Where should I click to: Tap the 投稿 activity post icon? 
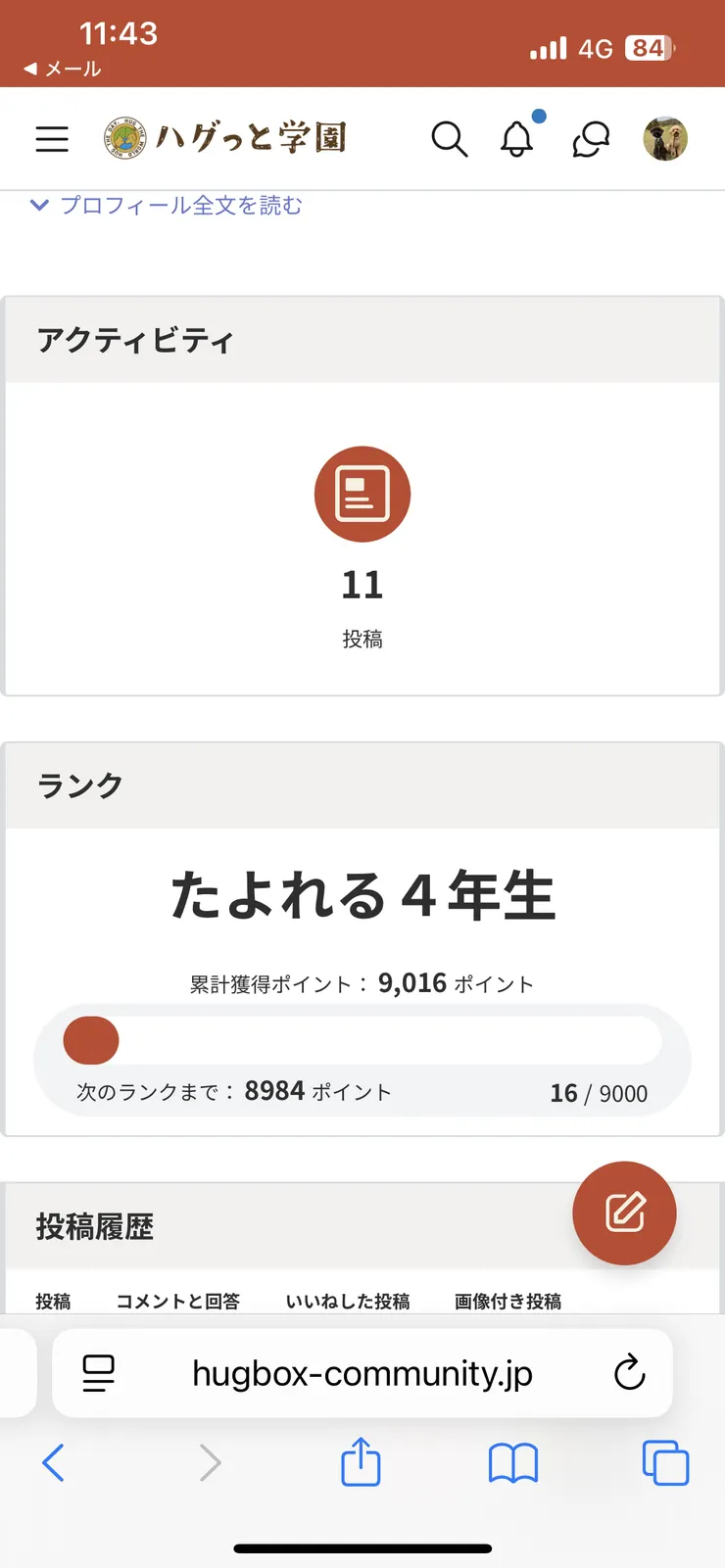362,493
